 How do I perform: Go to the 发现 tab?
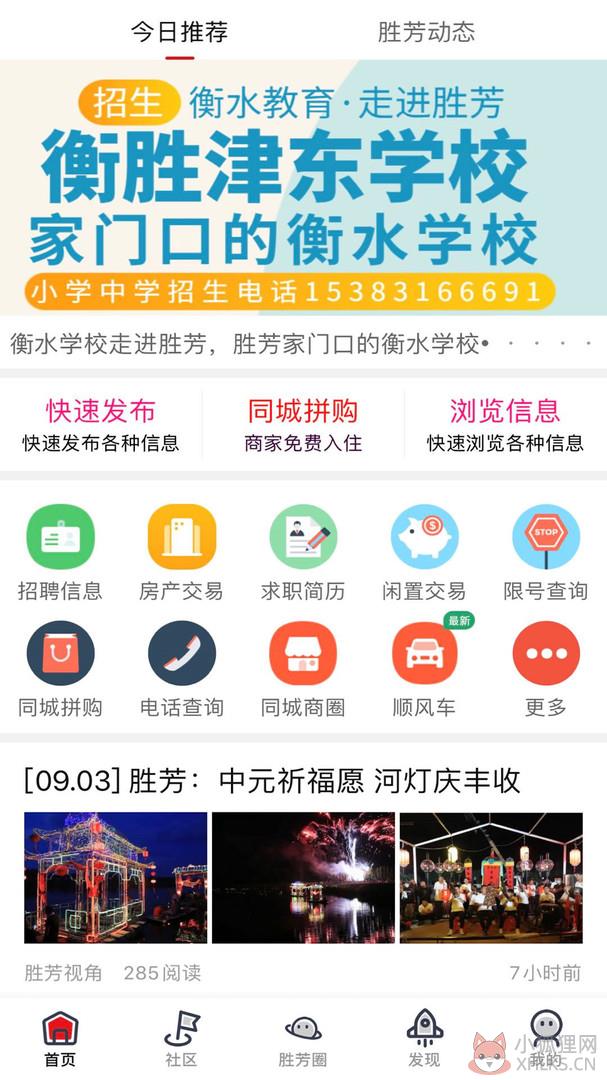point(424,1039)
